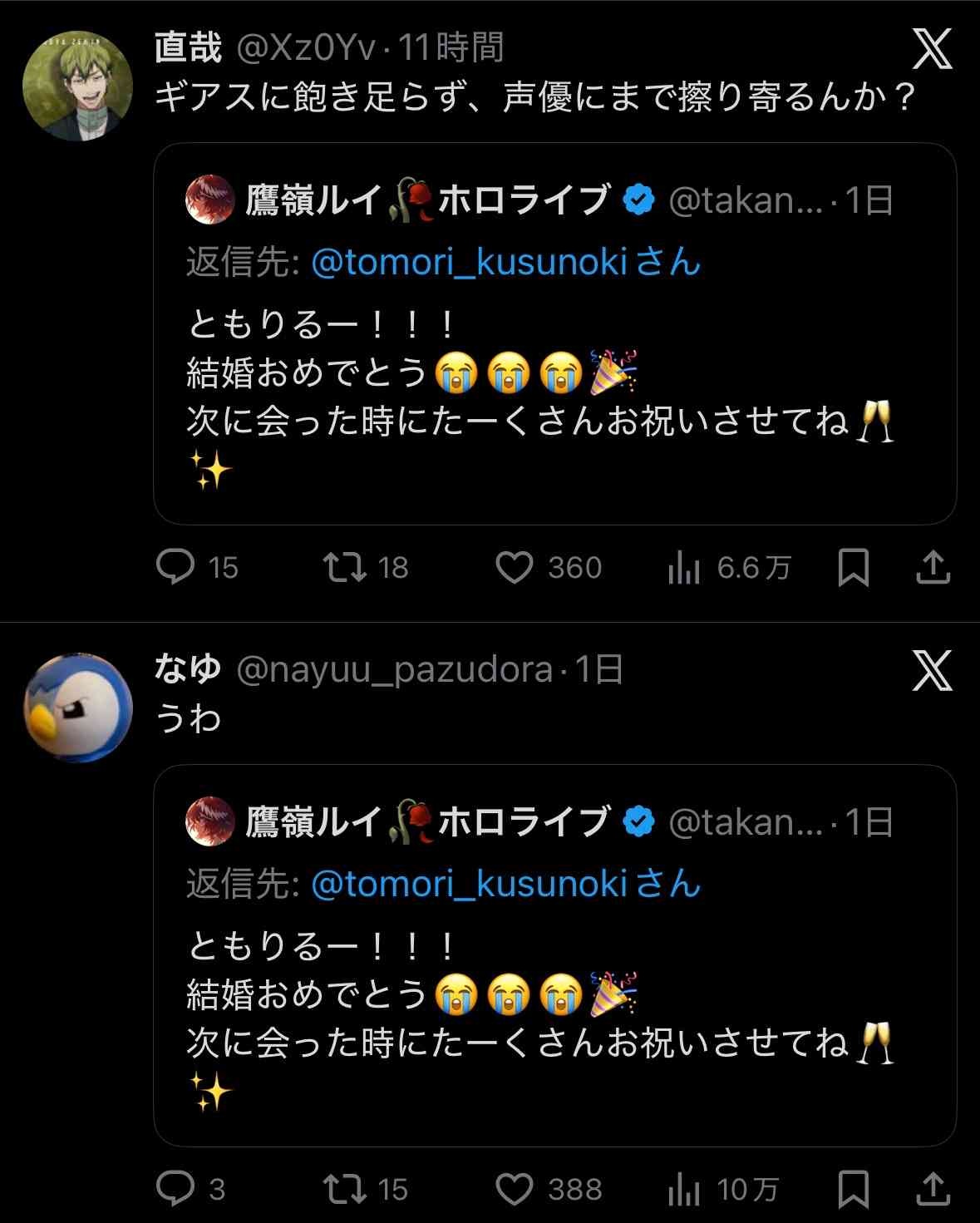Viewport: 980px width, 1223px height.
Task: Tap the X logo on なゆ's post
Action: click(x=932, y=671)
